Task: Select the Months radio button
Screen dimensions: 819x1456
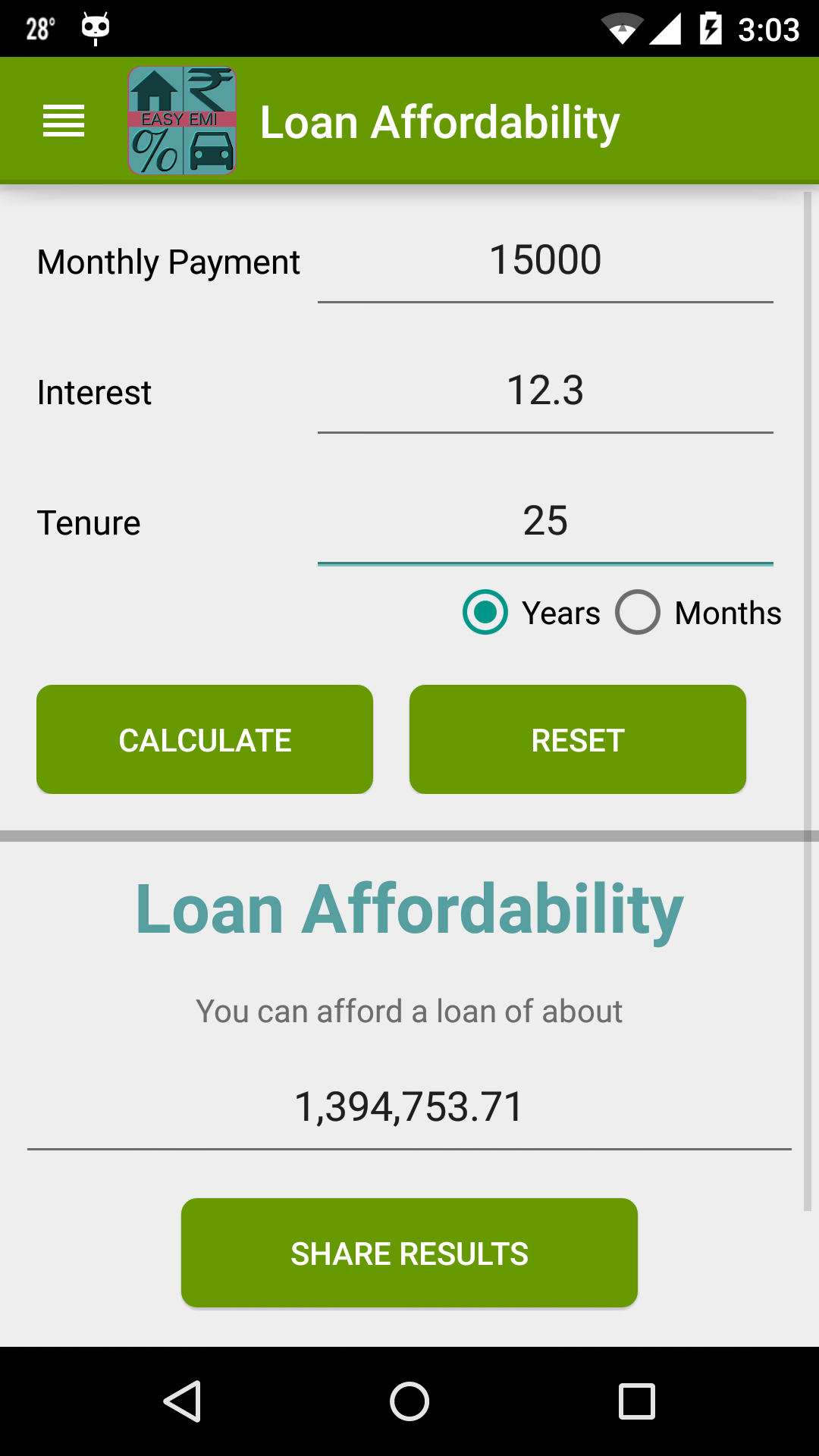Action: tap(639, 612)
